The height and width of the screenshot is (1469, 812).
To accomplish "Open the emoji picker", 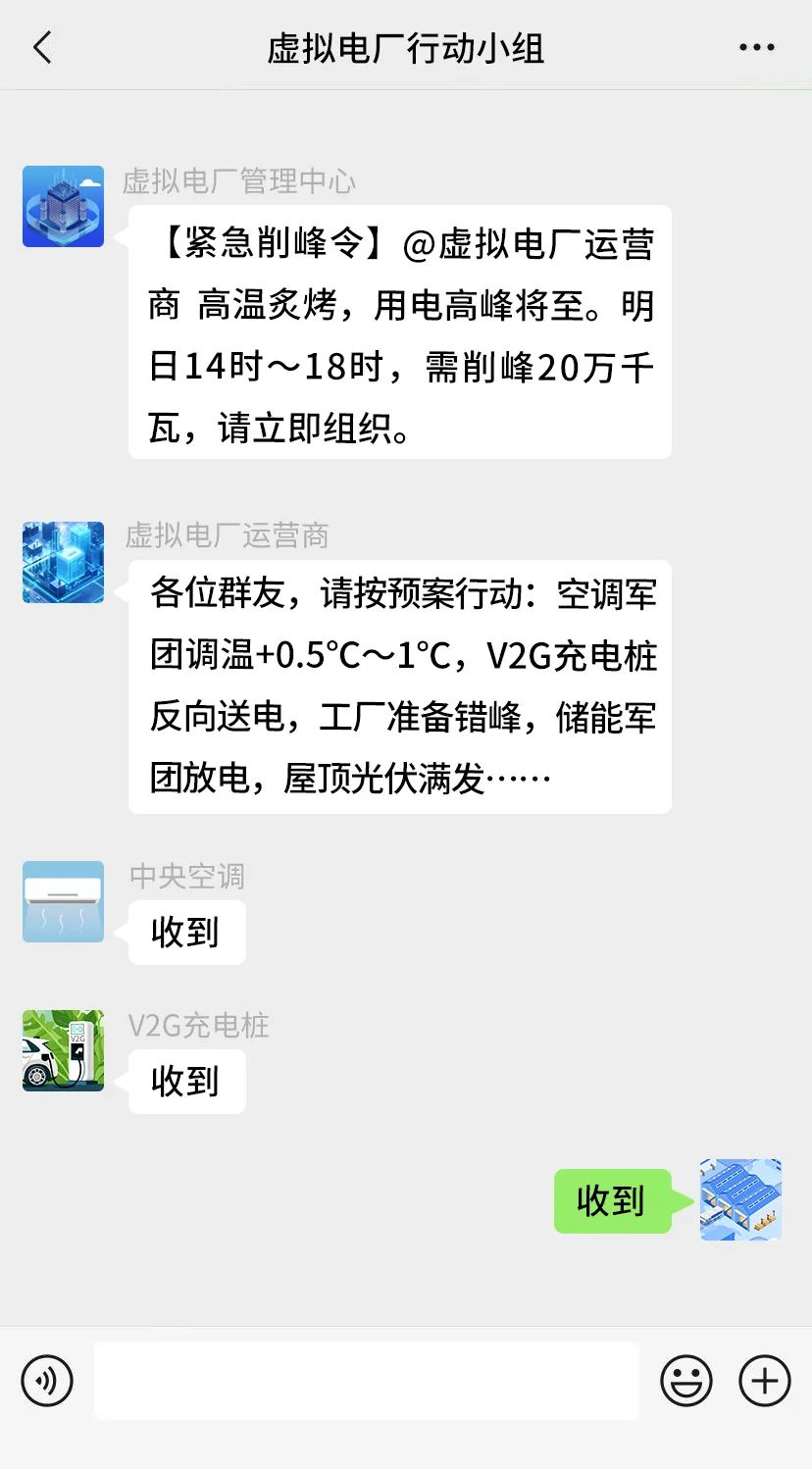I will (x=685, y=1381).
